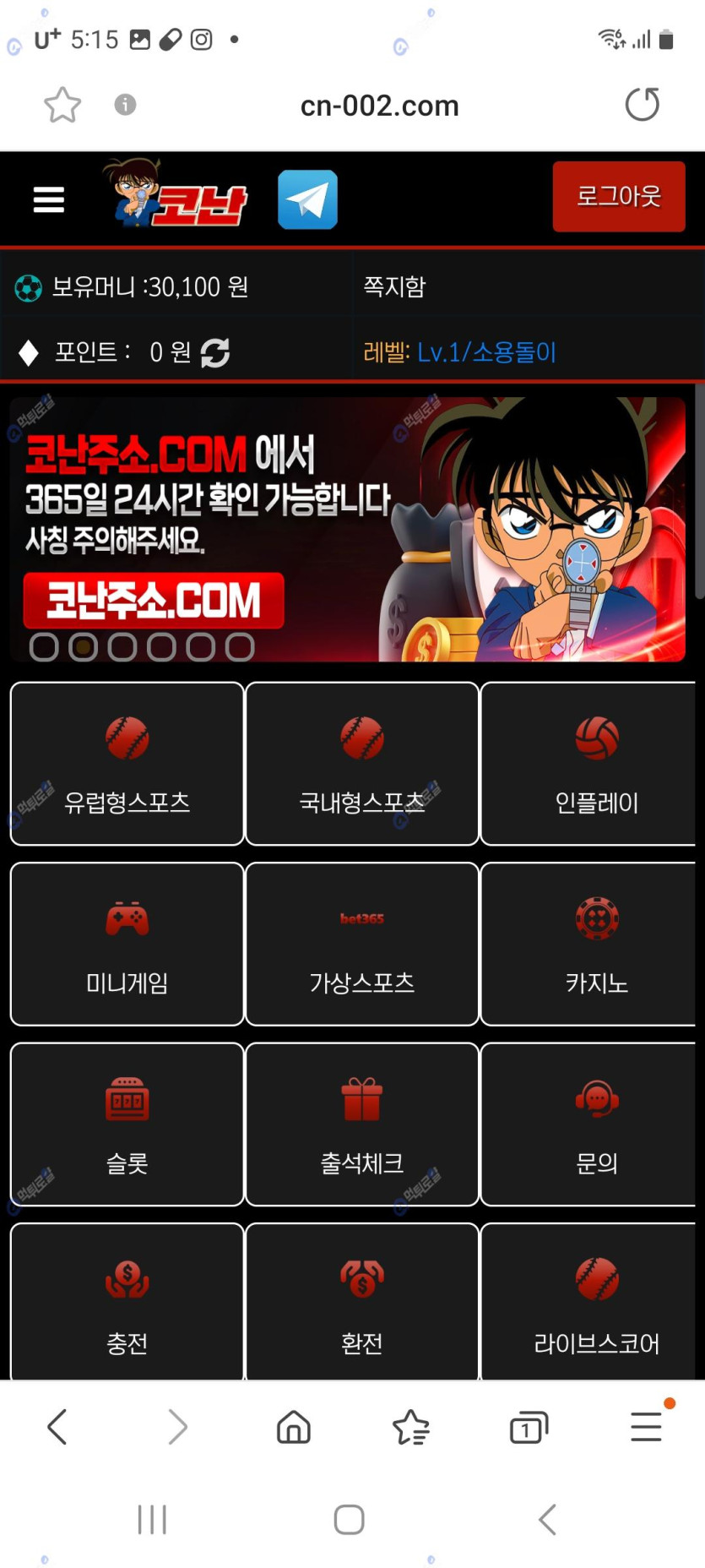Tap the 로그아웃 button
The image size is (705, 1568).
point(618,196)
